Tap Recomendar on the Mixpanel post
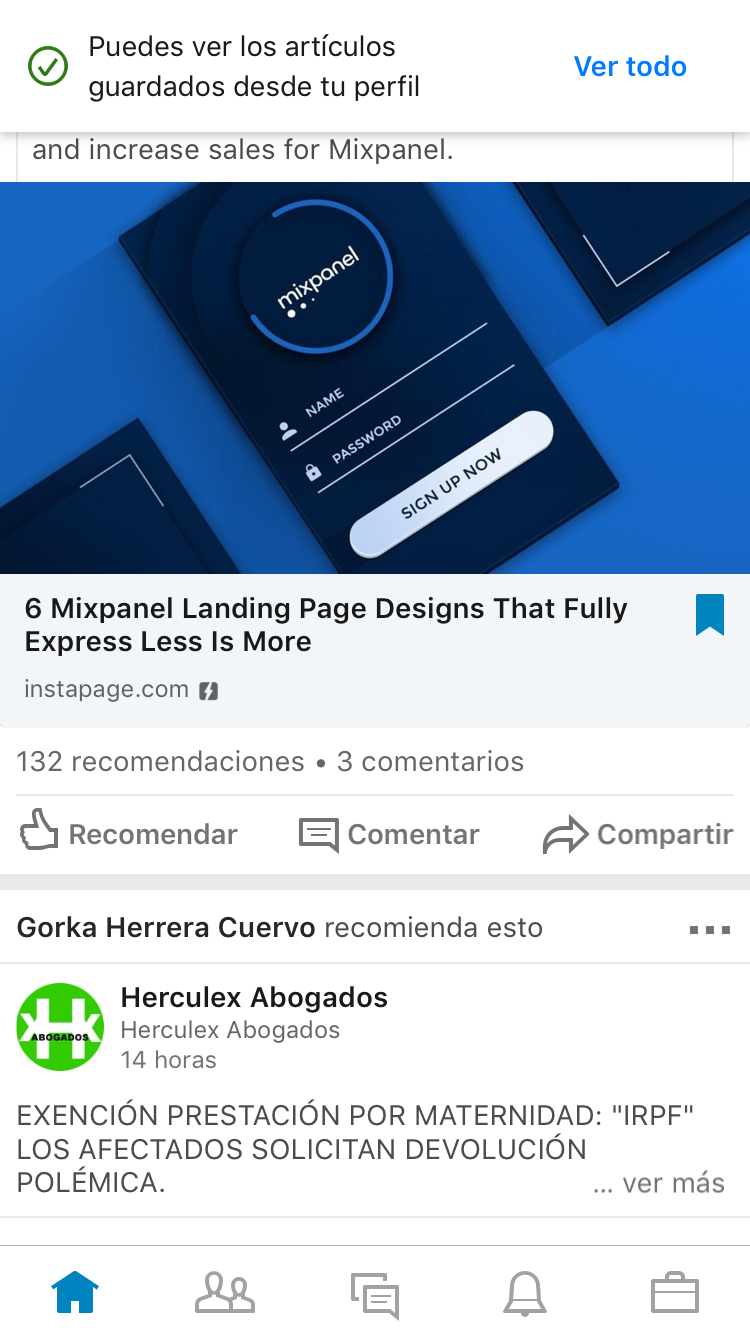Image resolution: width=750 pixels, height=1334 pixels. click(x=129, y=834)
